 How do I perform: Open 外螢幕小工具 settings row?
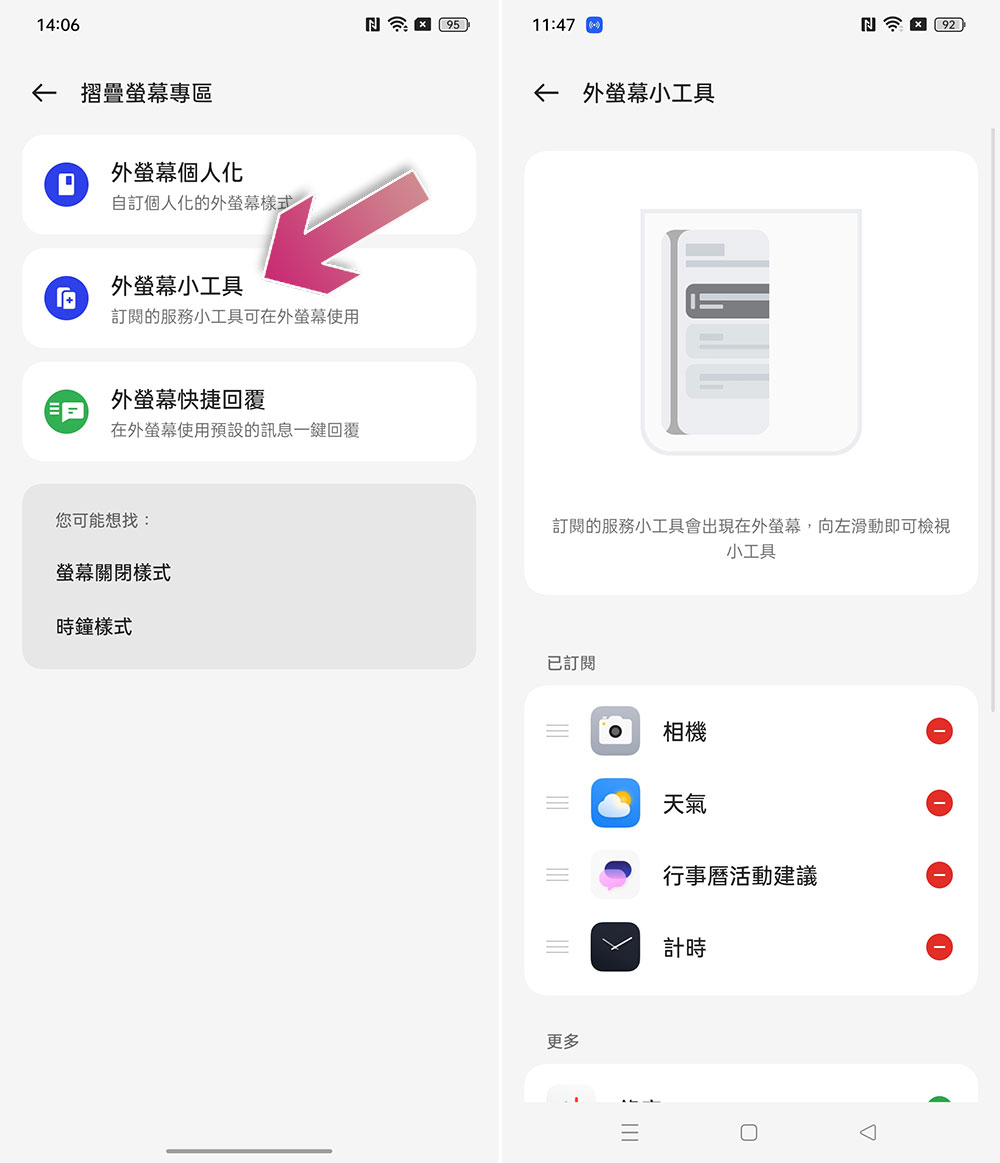pos(248,298)
